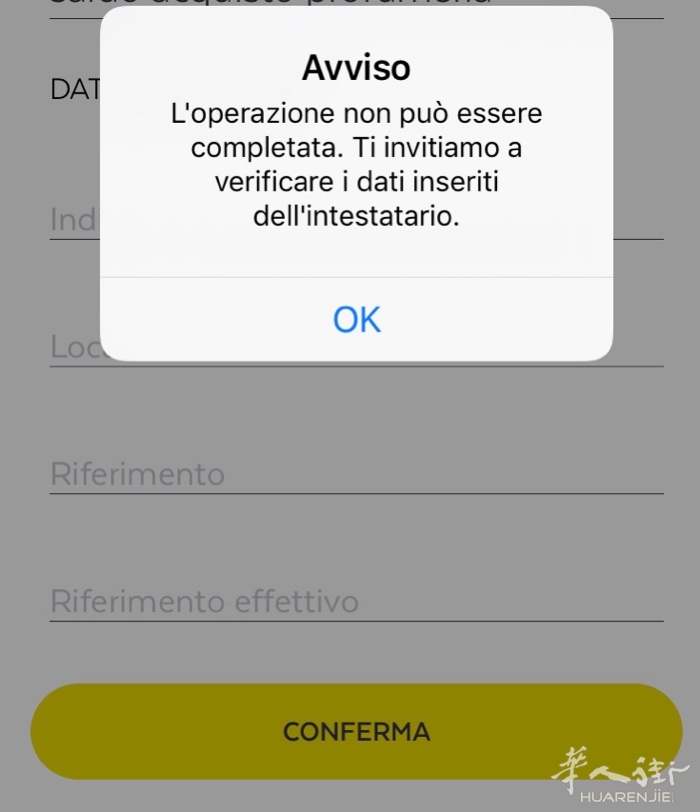
Task: Tap the CONFERMA button
Action: 356,731
